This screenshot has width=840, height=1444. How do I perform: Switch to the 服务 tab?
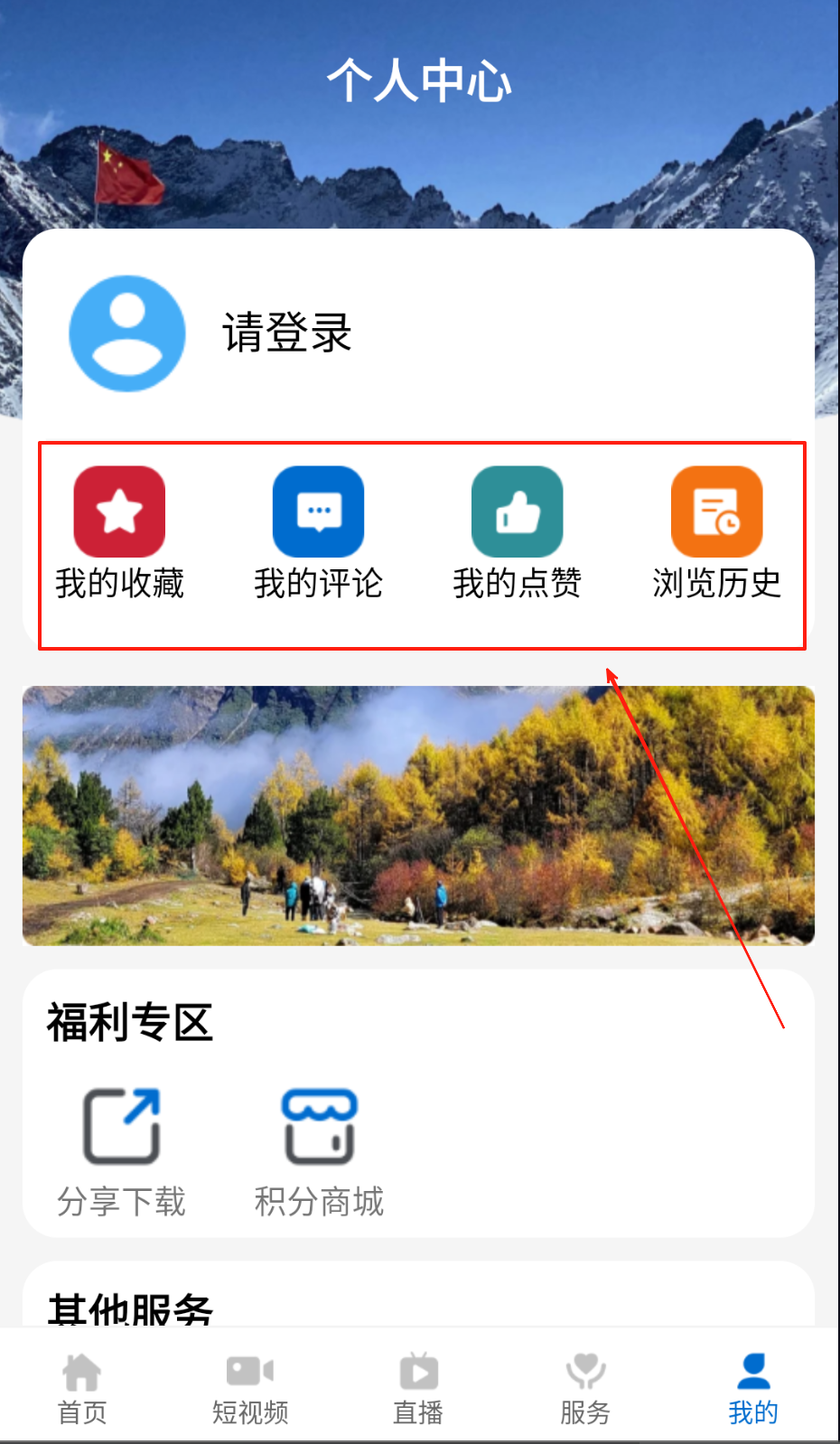tap(585, 1387)
